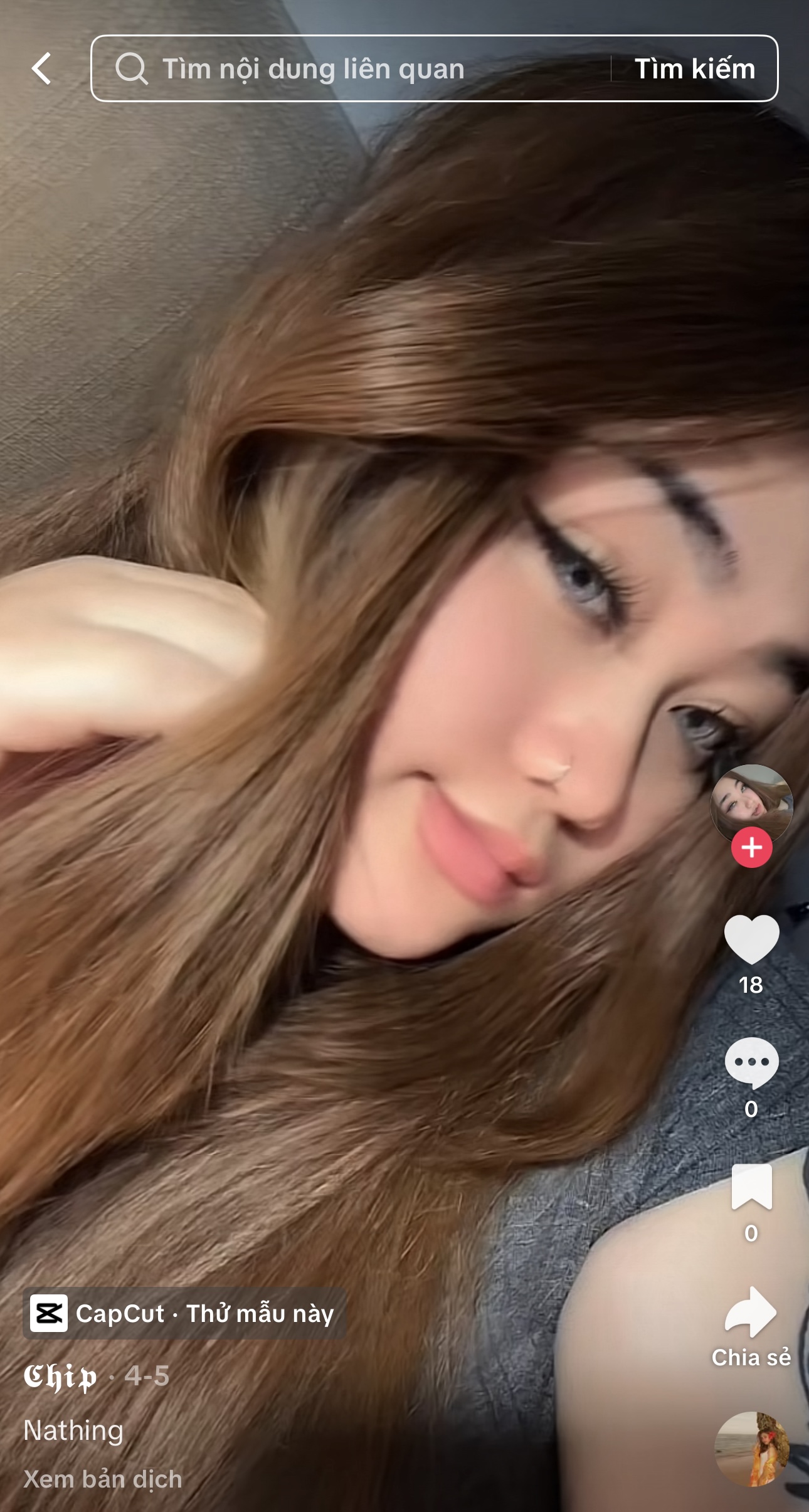Screen dimensions: 809x1512
Task: Open the comments bubble
Action: pyautogui.click(x=751, y=1062)
